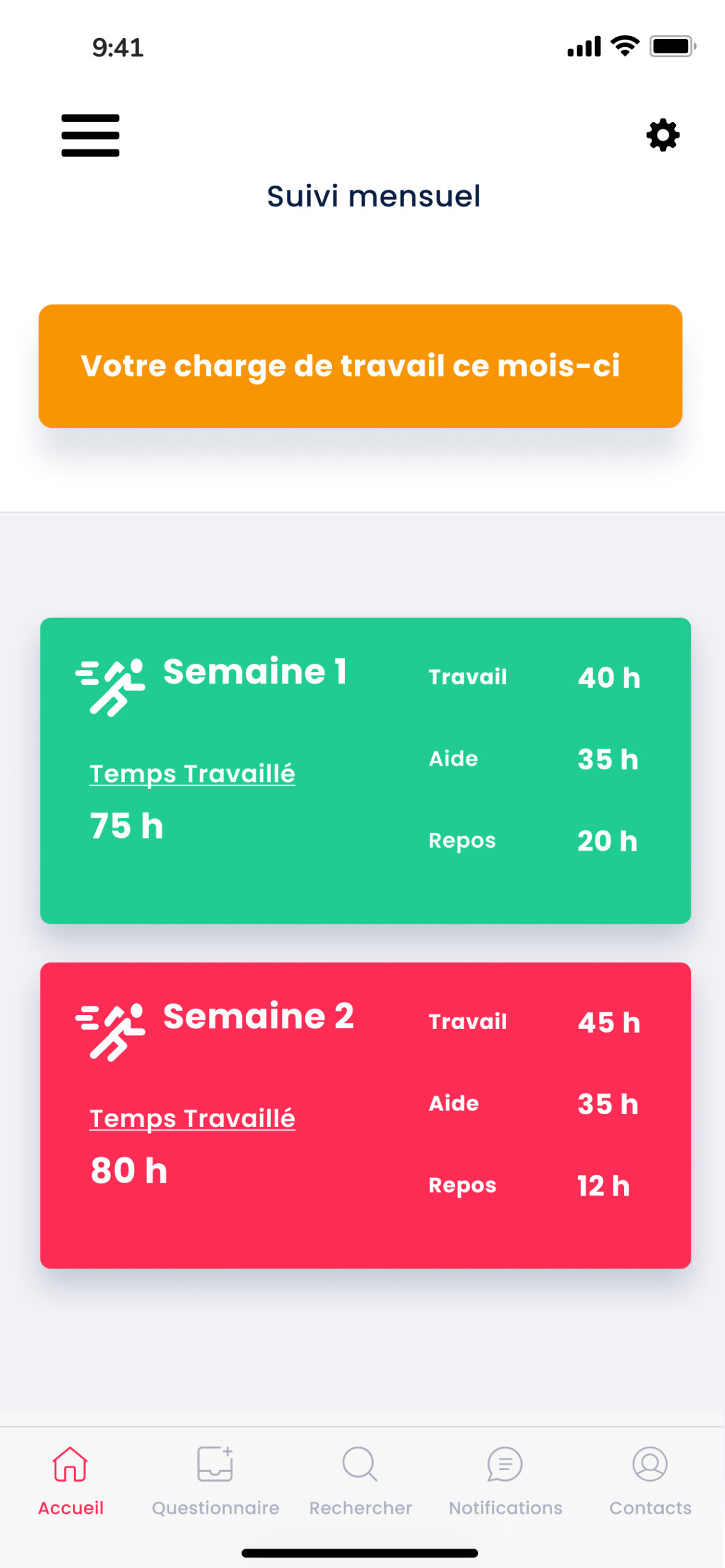Open the Semaine 1 card
Screen dimensions: 725x1568
[x=365, y=770]
